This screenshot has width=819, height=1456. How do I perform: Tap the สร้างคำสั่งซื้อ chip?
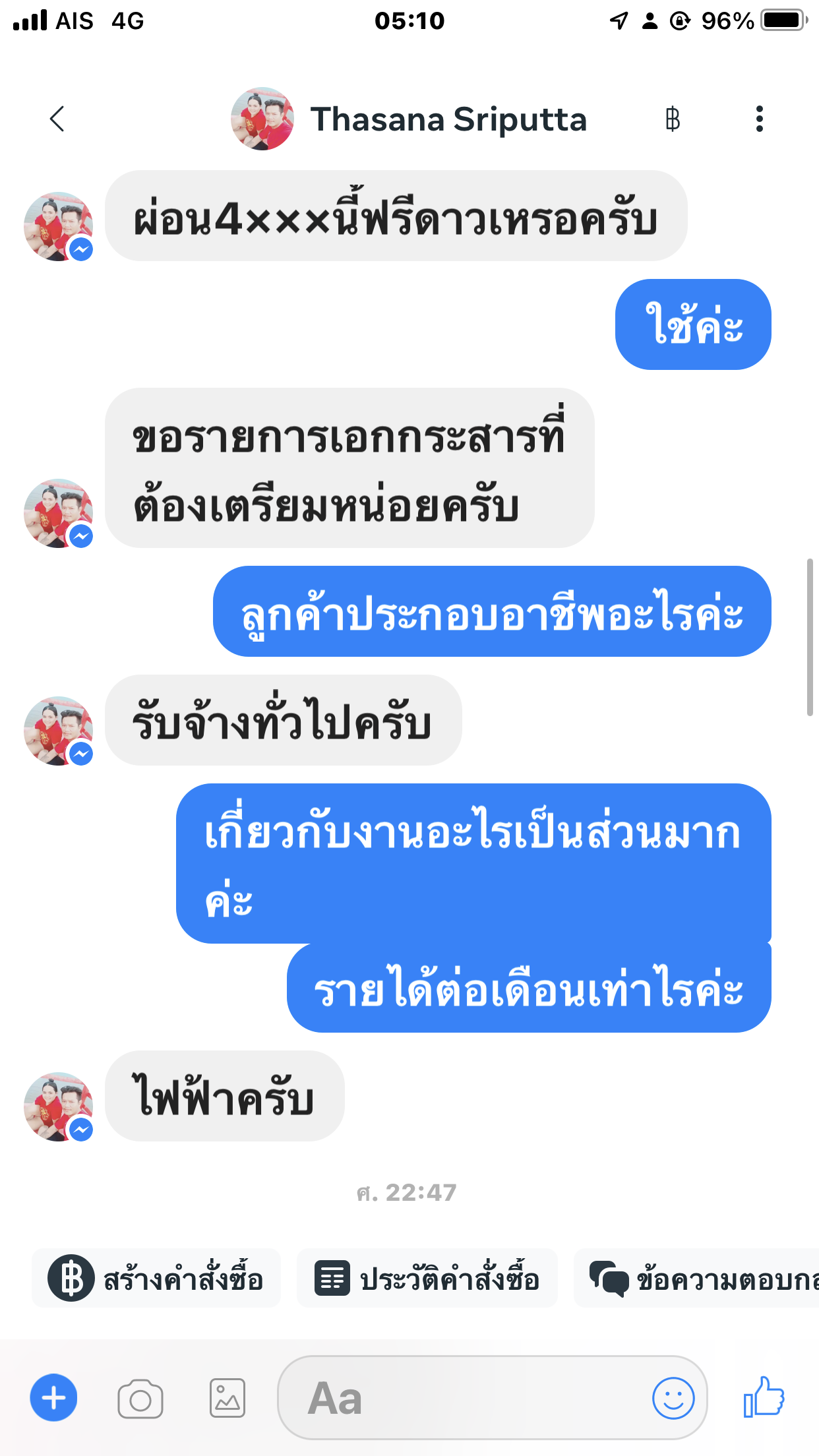(156, 1278)
